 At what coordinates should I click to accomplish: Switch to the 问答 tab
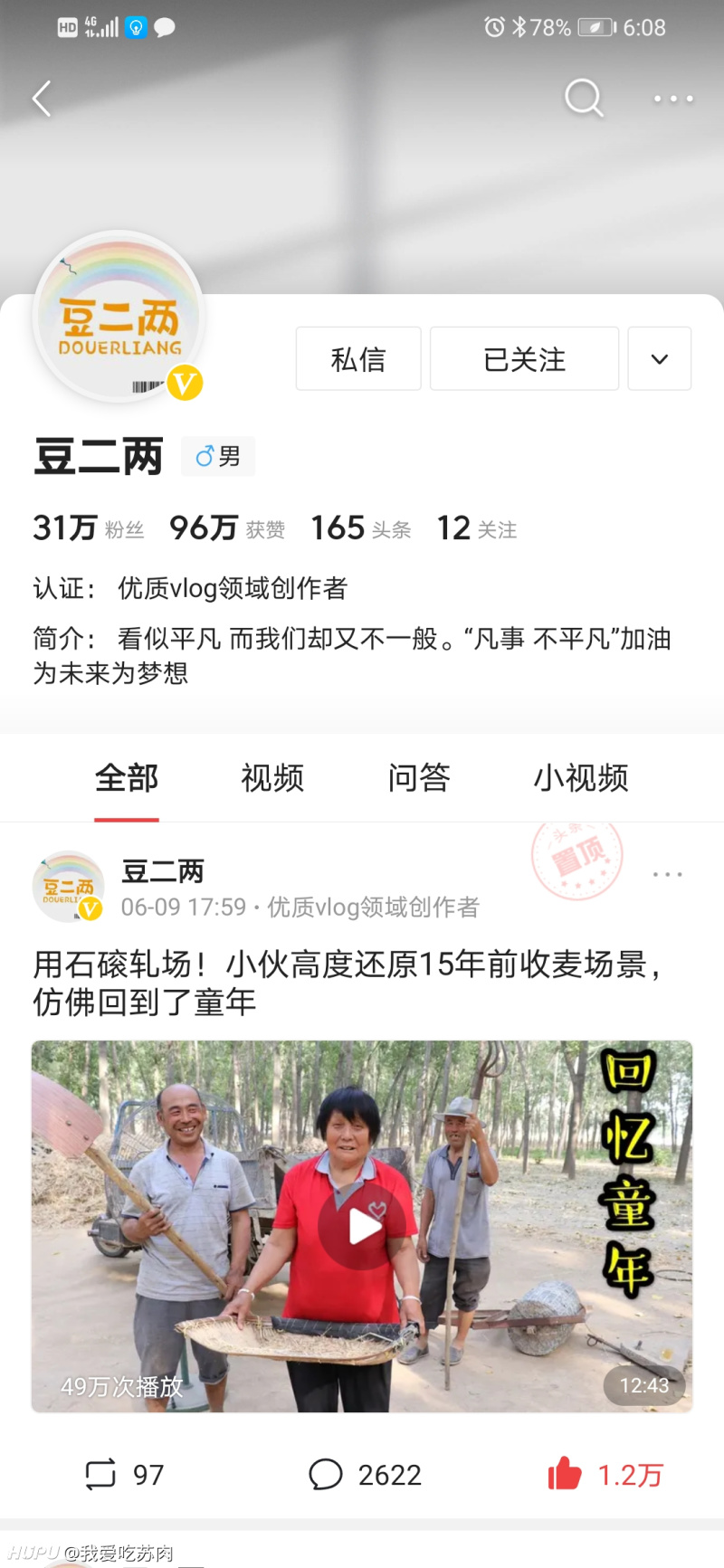419,778
